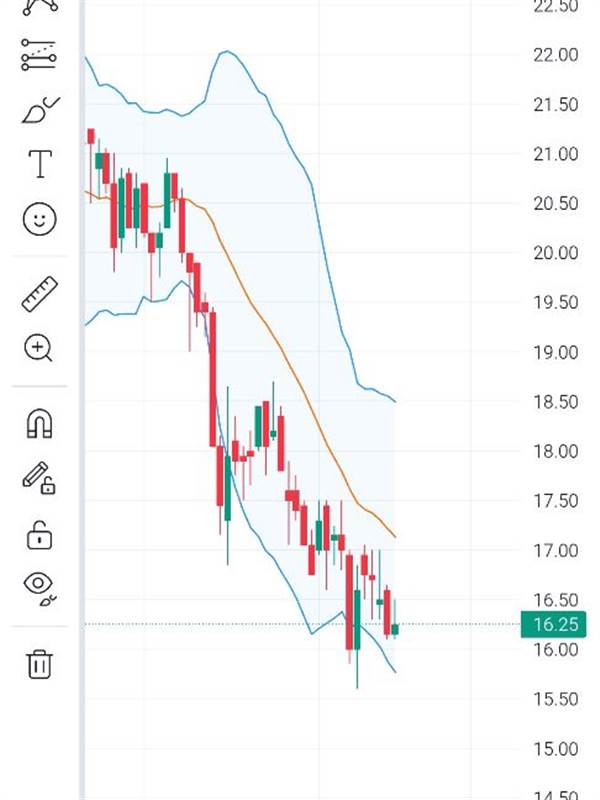Activate the zoom in tool
The height and width of the screenshot is (800, 600).
click(39, 348)
